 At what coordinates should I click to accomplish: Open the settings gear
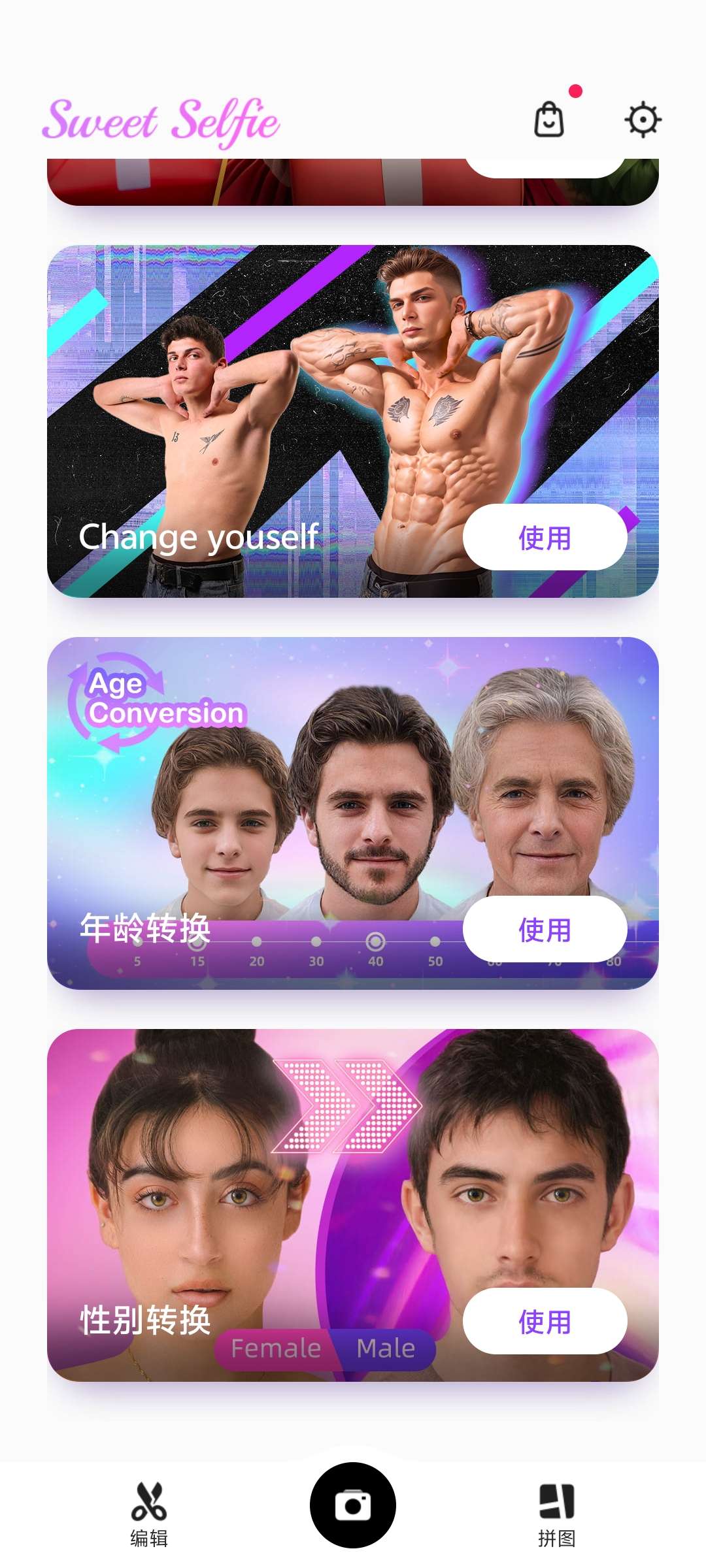(x=643, y=120)
